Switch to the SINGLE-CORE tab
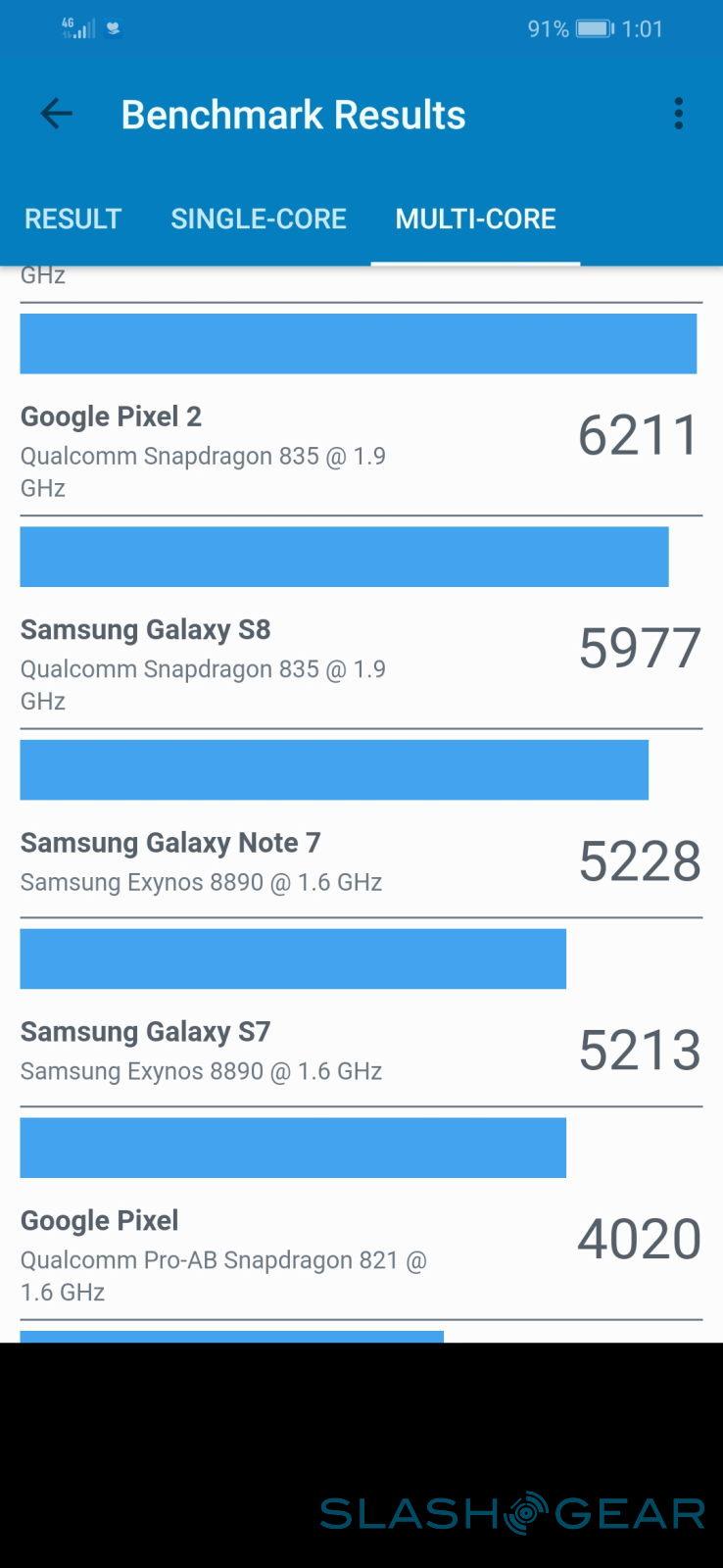This screenshot has width=723, height=1568. (x=259, y=219)
